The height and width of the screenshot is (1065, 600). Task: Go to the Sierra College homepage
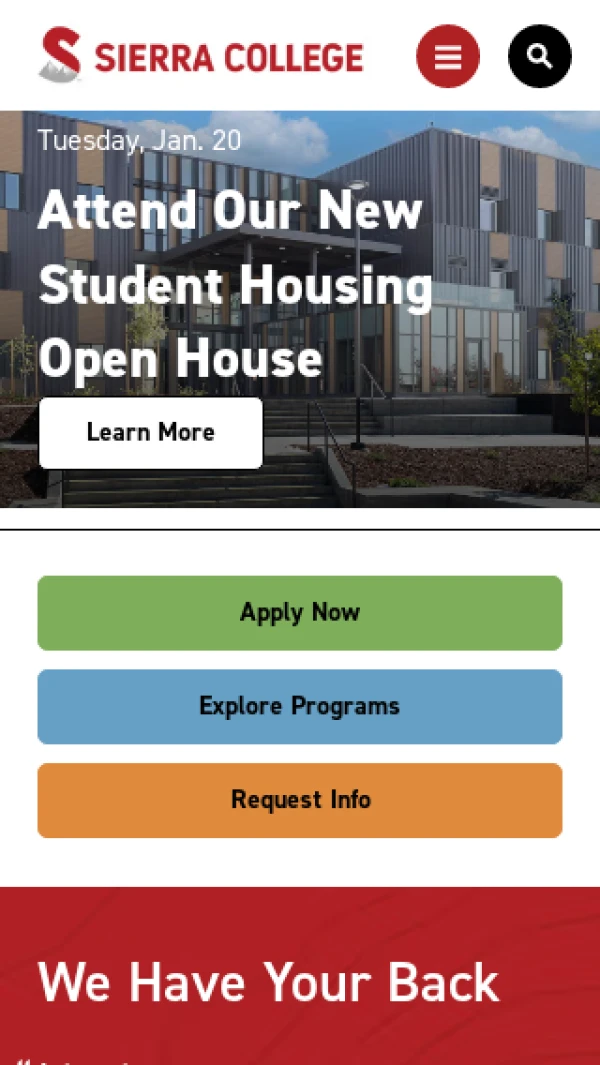tap(201, 55)
